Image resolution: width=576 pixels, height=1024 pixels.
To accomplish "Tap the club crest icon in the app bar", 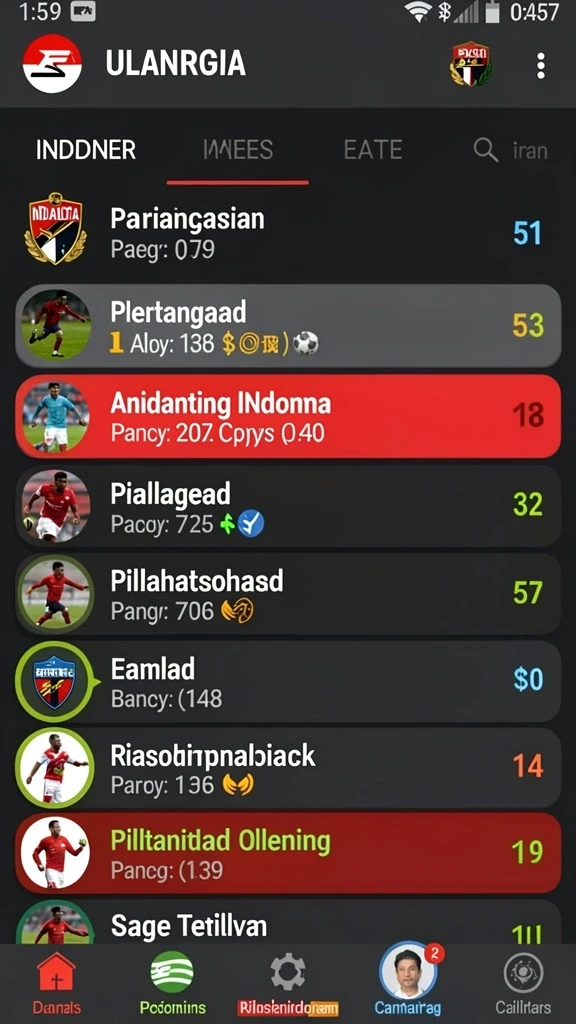I will [471, 64].
